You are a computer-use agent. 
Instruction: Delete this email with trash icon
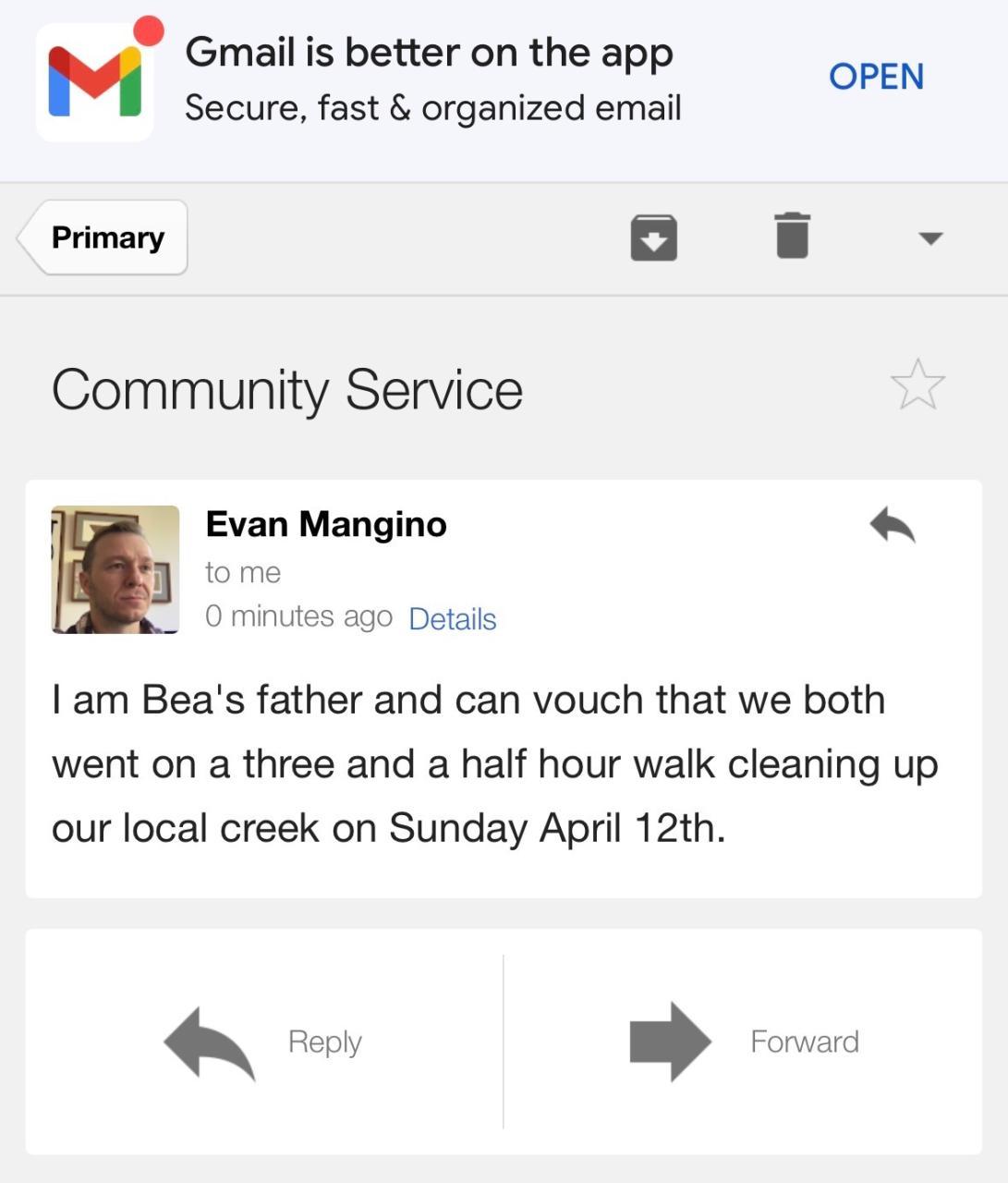(x=792, y=236)
